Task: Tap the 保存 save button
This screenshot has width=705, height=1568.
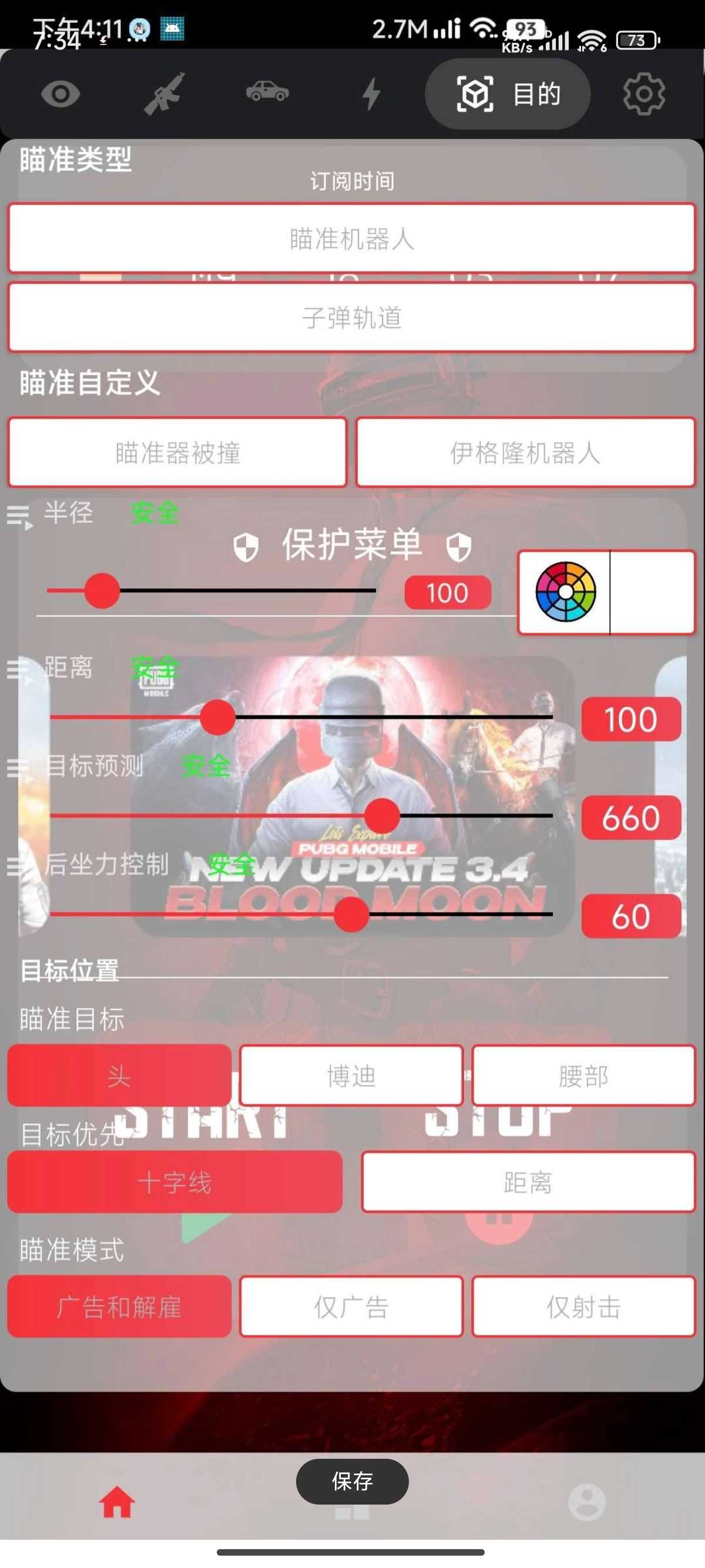Action: [x=352, y=1482]
